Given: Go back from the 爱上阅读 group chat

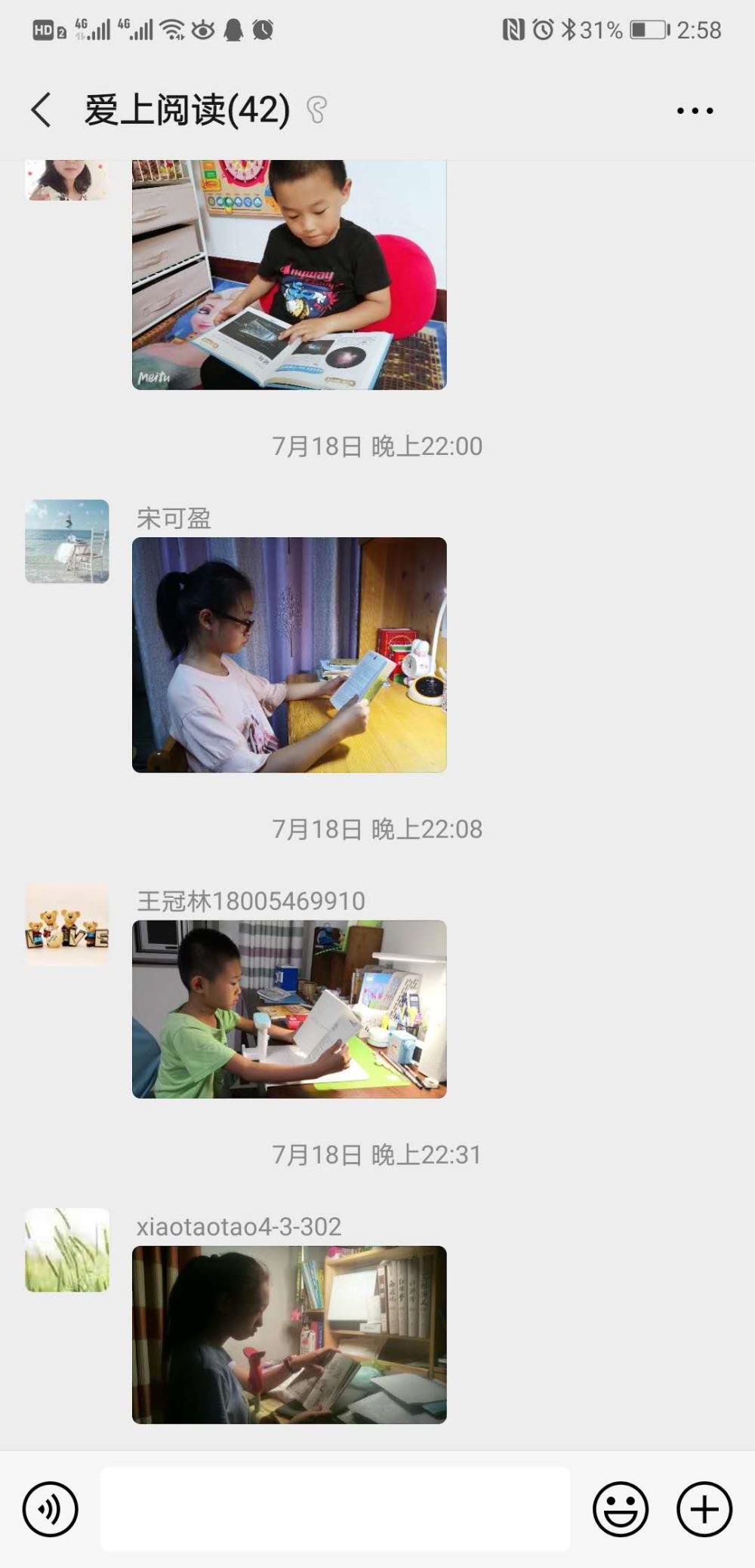Looking at the screenshot, I should pyautogui.click(x=42, y=110).
